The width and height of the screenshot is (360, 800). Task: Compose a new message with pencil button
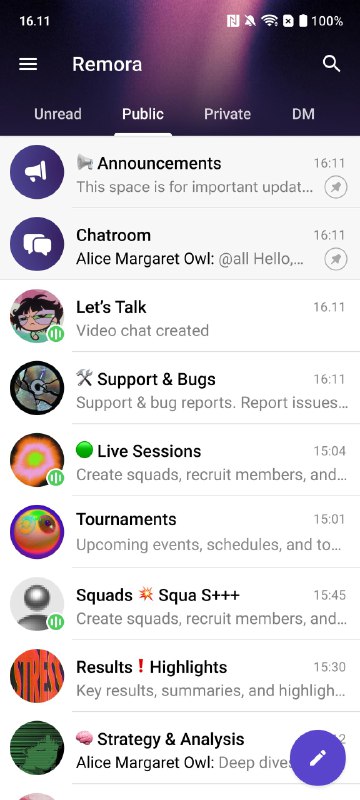[318, 758]
